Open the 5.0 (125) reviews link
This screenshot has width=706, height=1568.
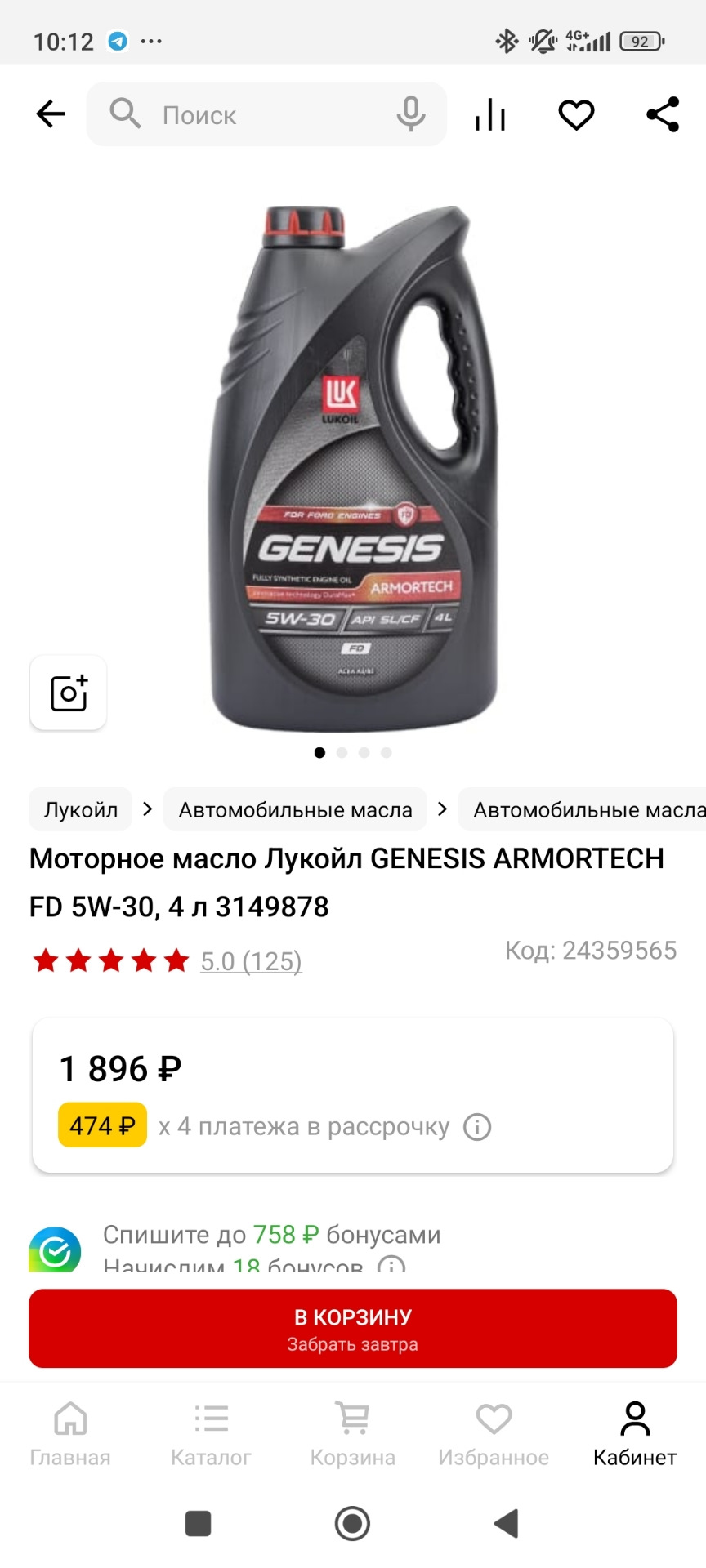[x=251, y=961]
